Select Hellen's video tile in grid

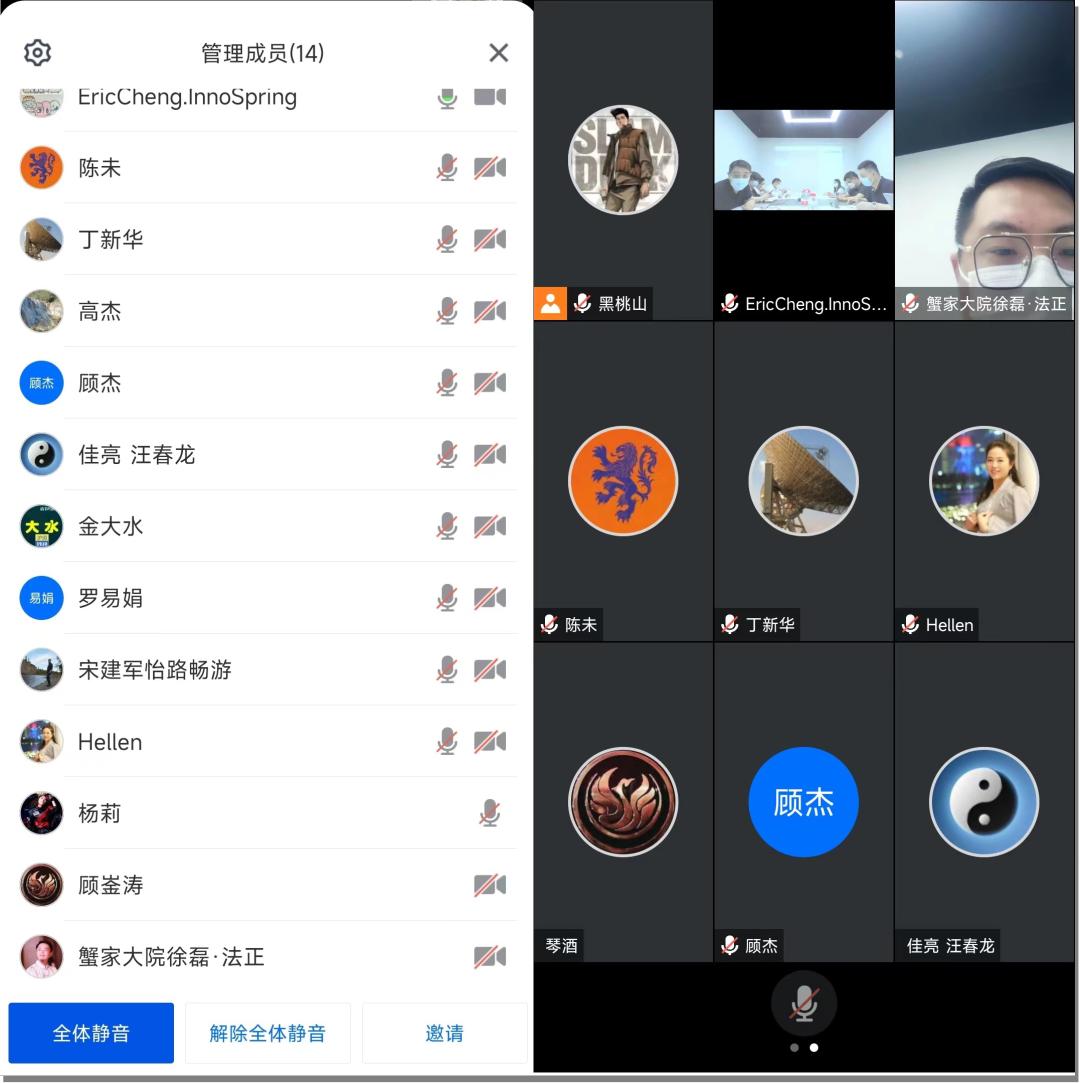984,481
